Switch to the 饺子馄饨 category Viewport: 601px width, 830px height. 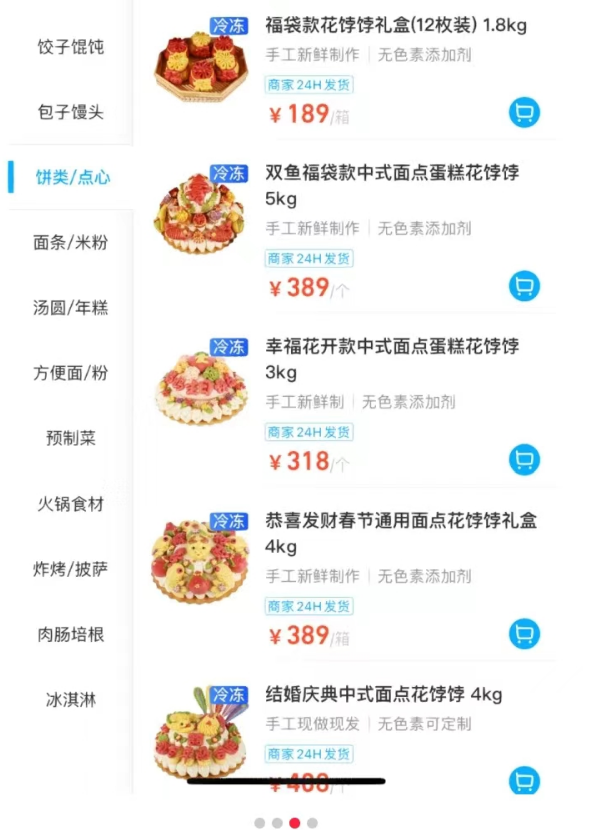pyautogui.click(x=70, y=47)
